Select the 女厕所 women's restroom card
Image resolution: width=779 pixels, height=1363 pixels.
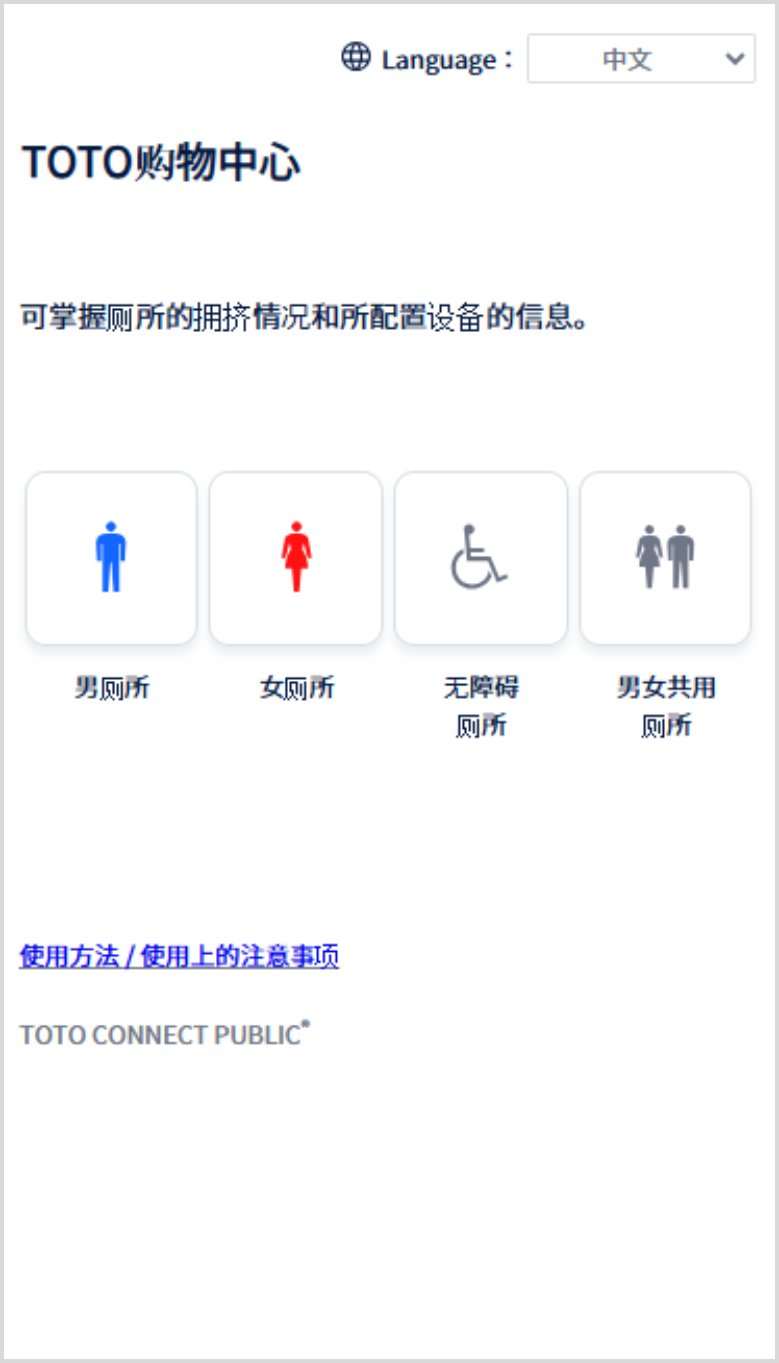[x=296, y=557]
